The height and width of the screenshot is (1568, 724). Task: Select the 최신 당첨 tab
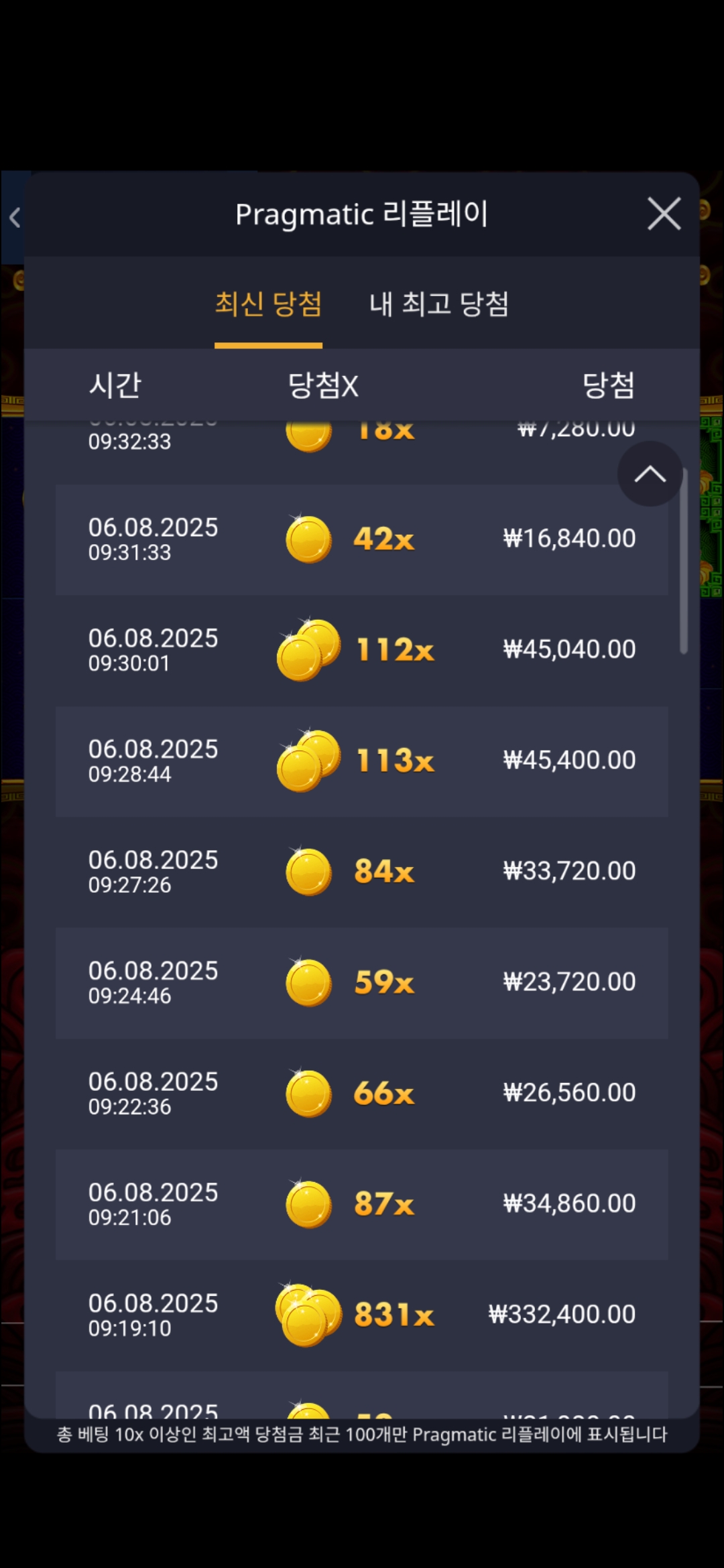(x=268, y=304)
